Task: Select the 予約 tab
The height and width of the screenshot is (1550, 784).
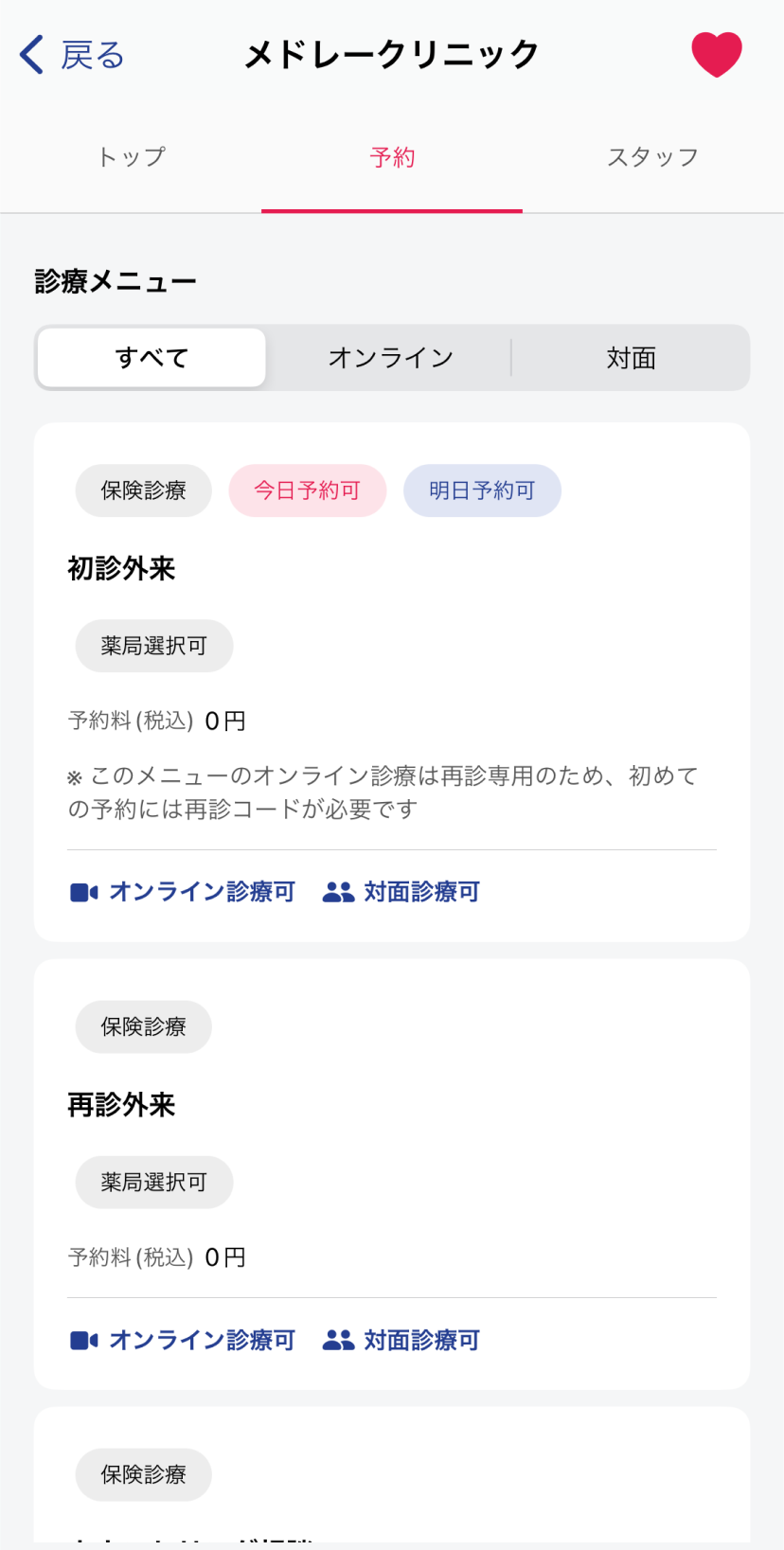Action: (392, 157)
